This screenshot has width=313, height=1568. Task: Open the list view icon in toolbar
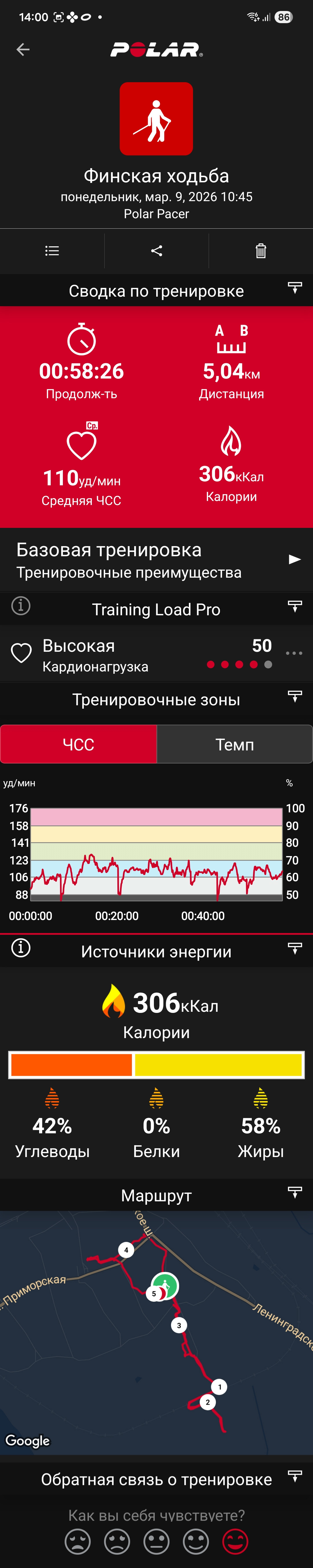(x=52, y=251)
